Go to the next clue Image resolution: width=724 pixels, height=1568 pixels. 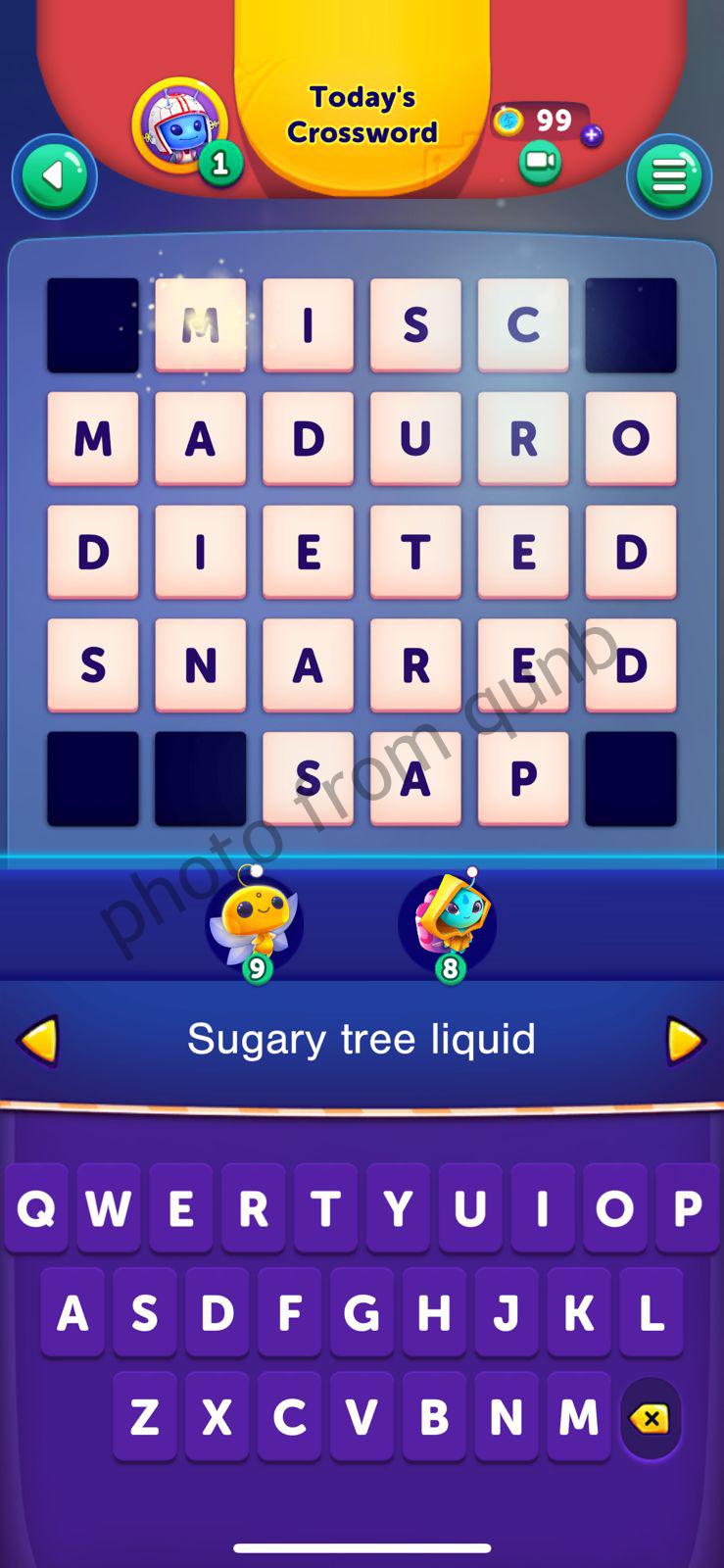[685, 1040]
